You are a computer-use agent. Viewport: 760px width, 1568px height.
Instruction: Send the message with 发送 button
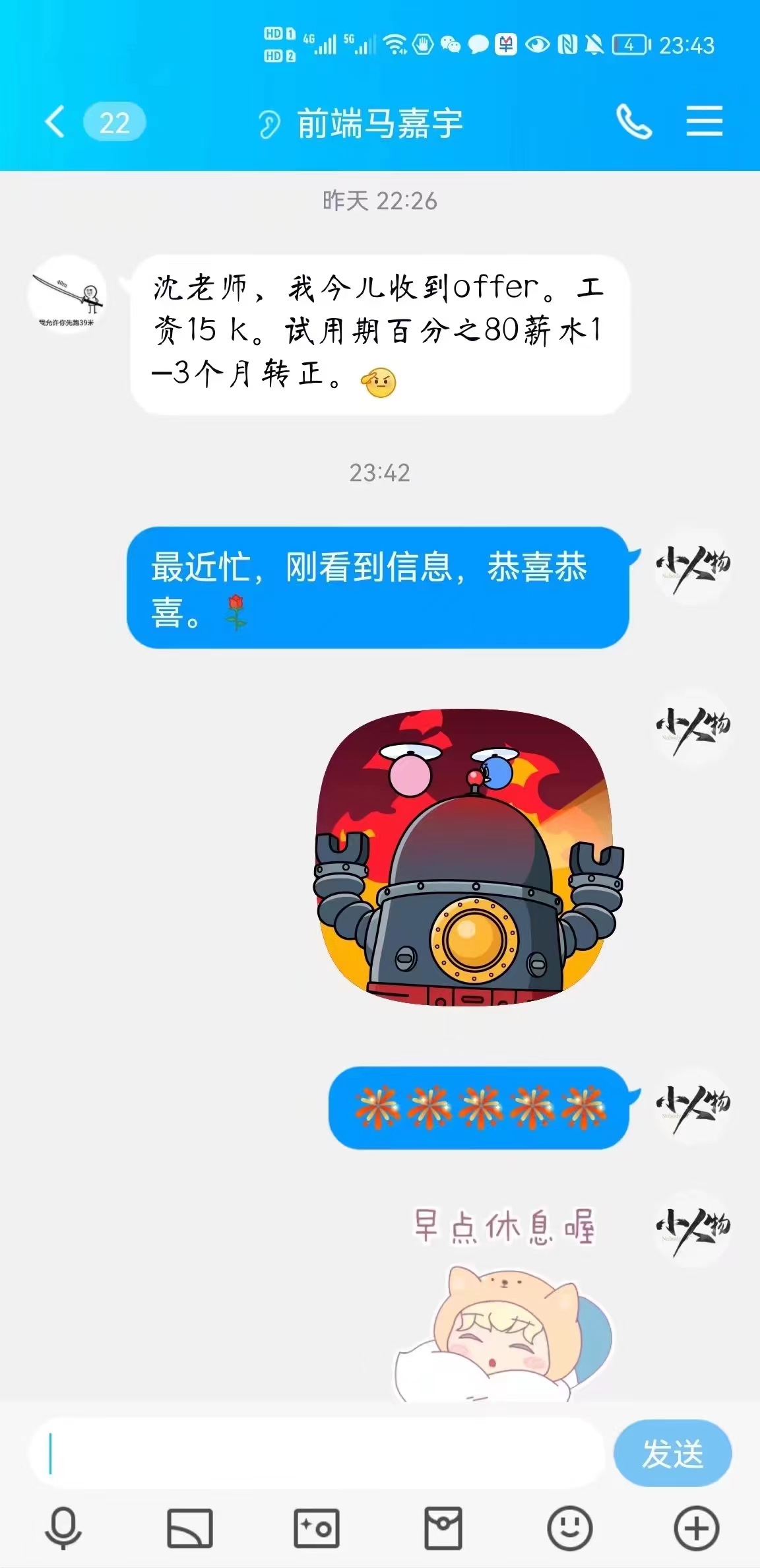[x=672, y=1453]
